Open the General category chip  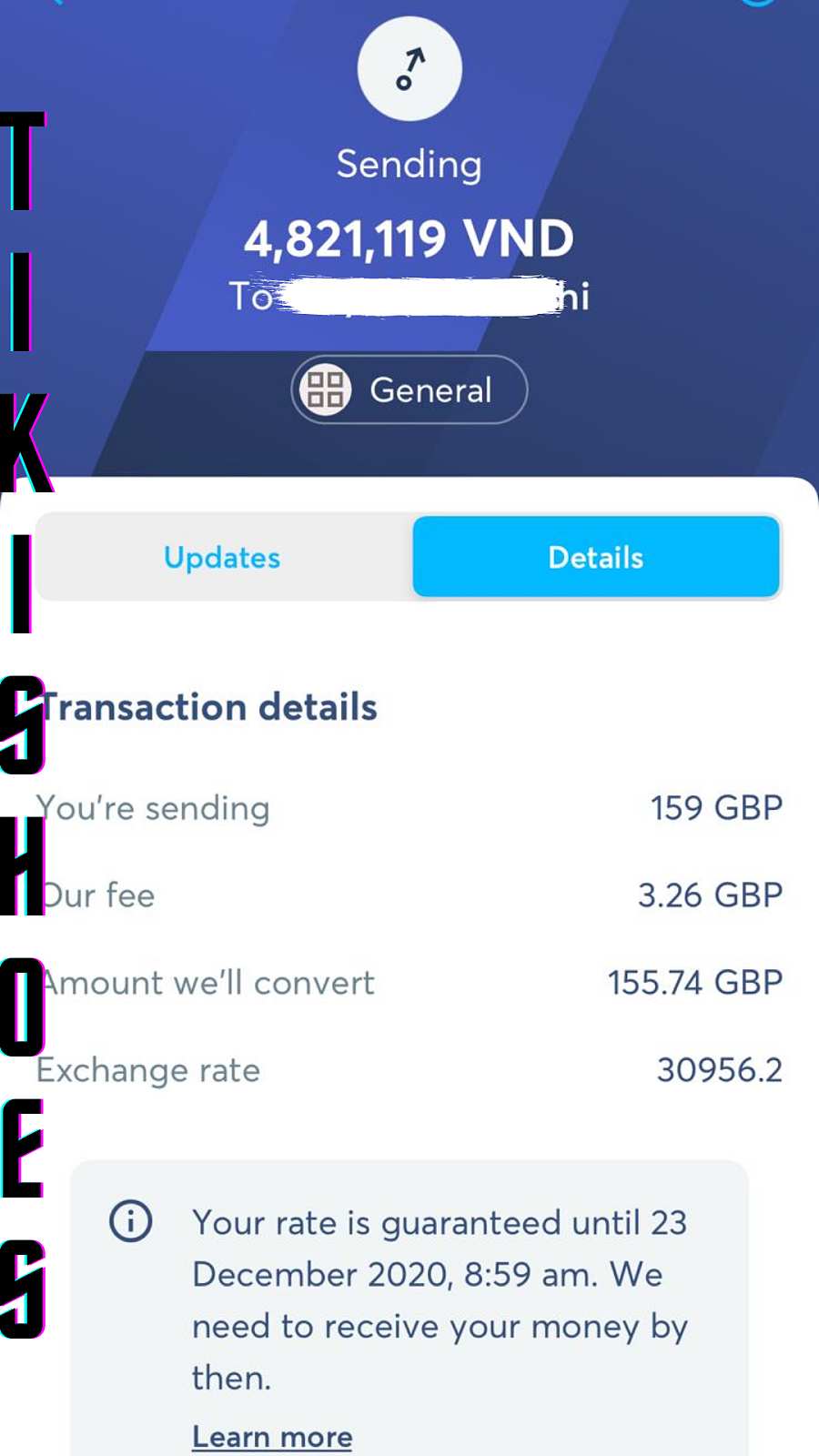tap(409, 389)
